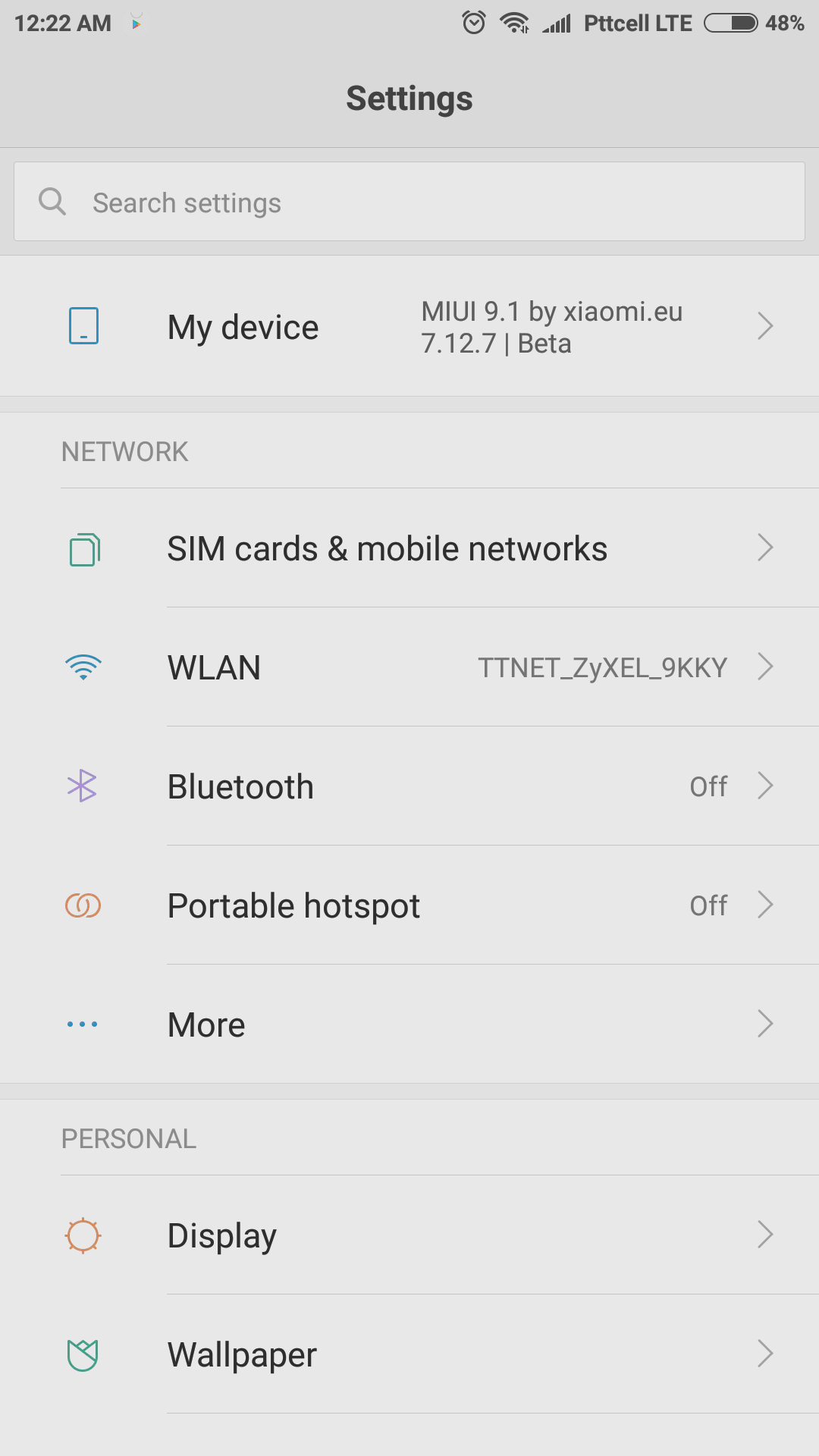This screenshot has height=1456, width=819.
Task: Open WLAN settings
Action: [x=409, y=667]
